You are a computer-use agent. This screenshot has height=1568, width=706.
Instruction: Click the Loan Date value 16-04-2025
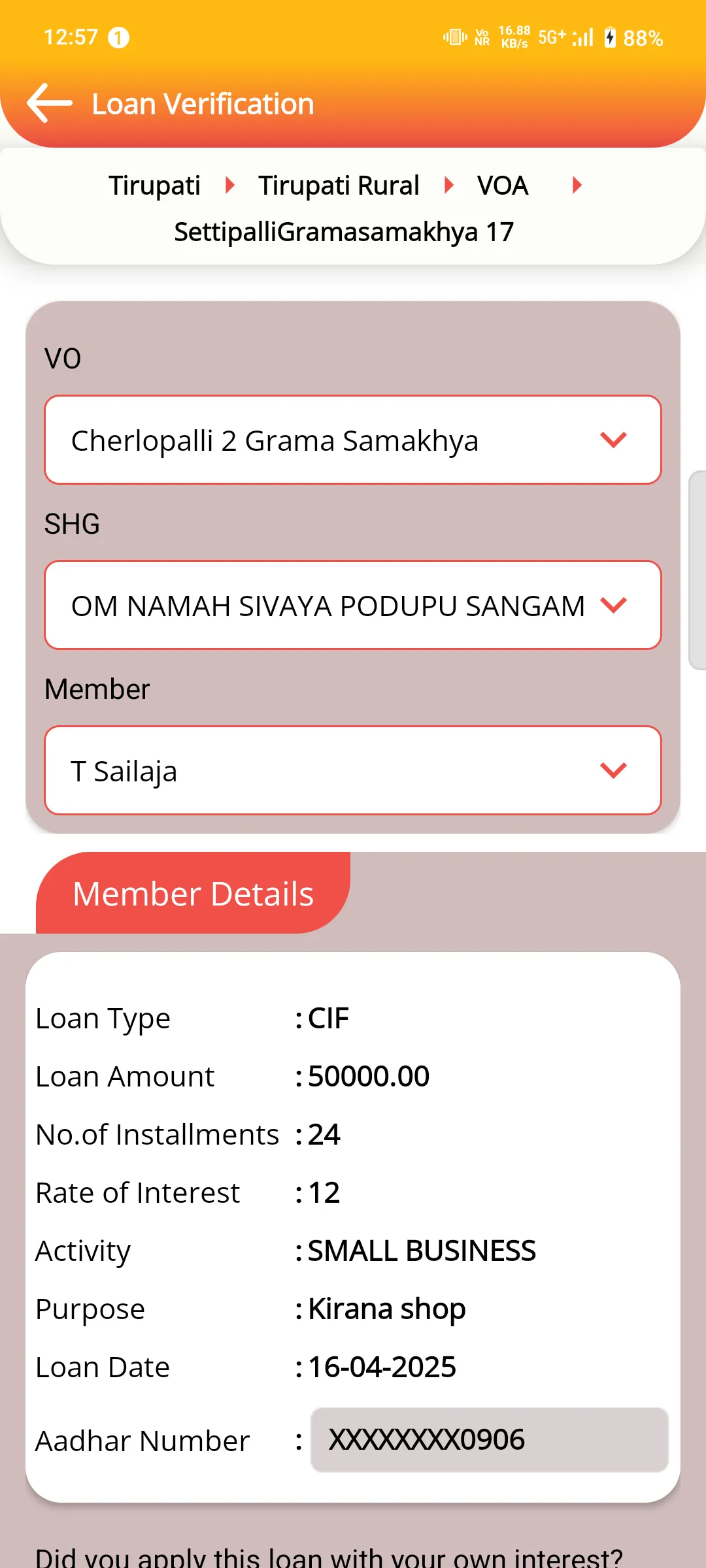tap(382, 1367)
